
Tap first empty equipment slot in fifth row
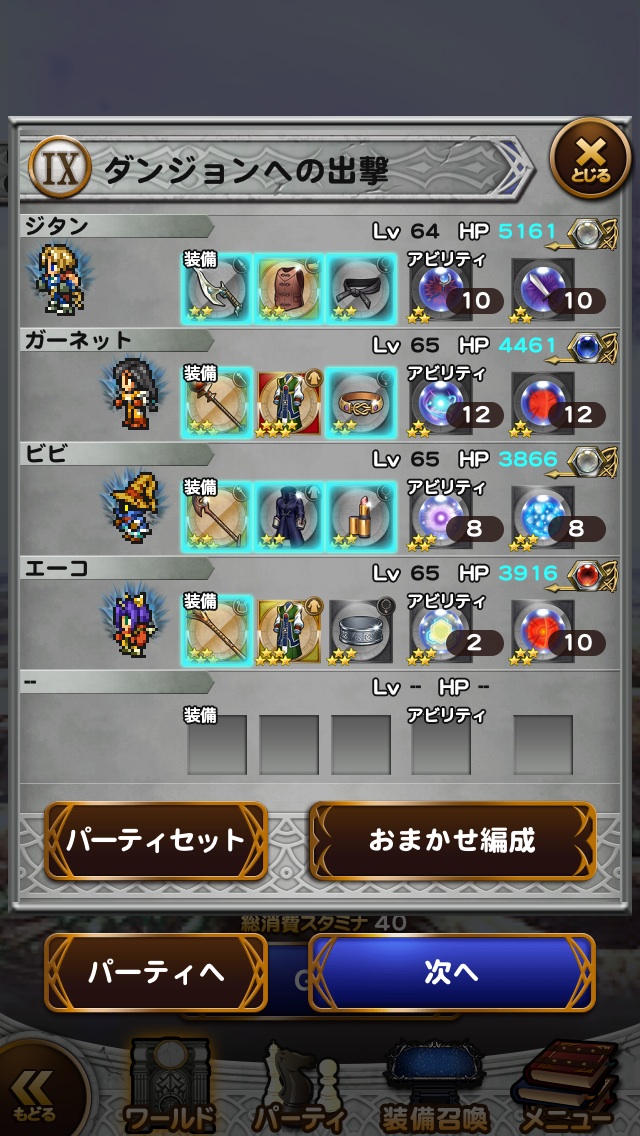(x=217, y=744)
